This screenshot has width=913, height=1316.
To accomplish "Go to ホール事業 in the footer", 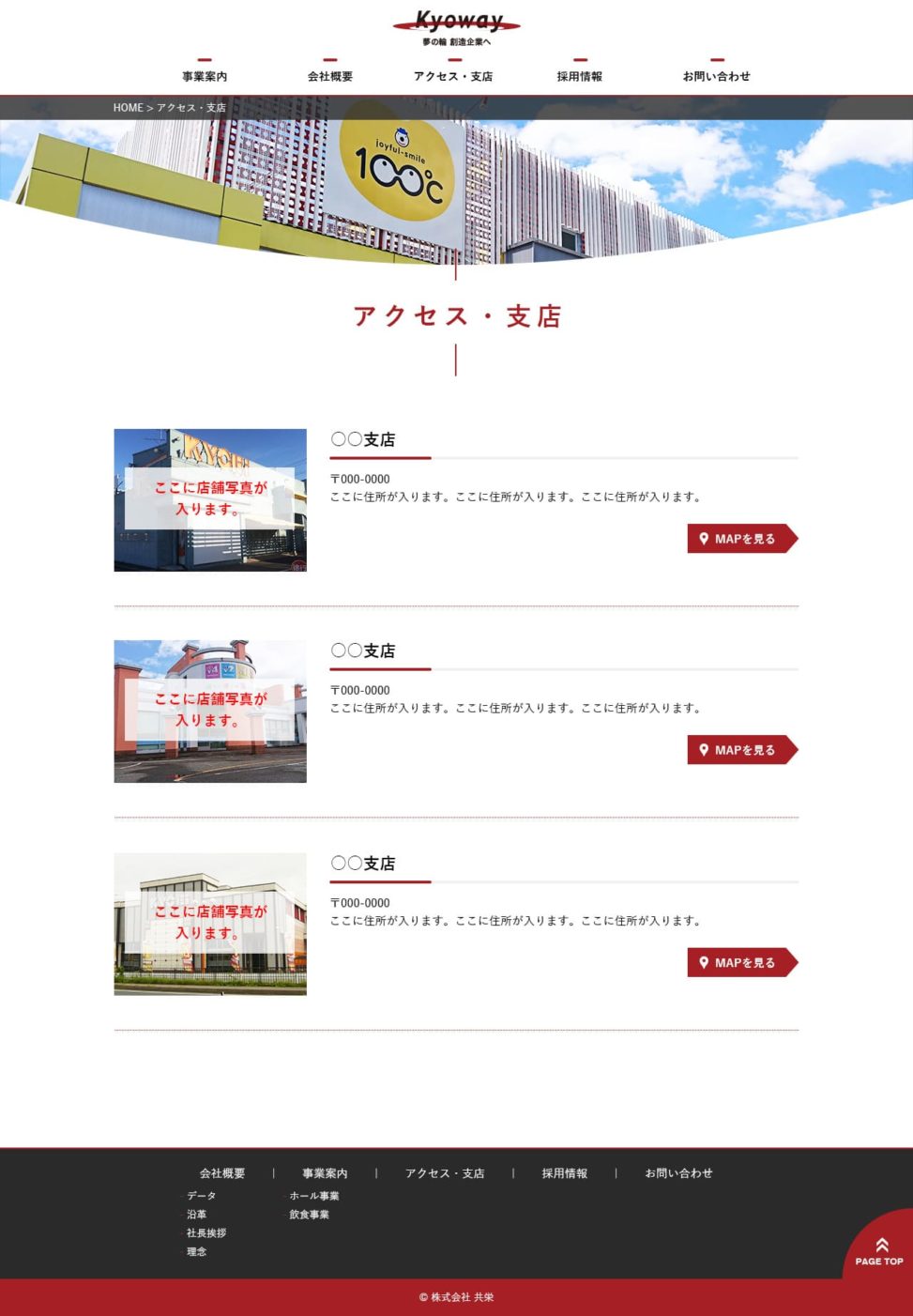I will (314, 1196).
